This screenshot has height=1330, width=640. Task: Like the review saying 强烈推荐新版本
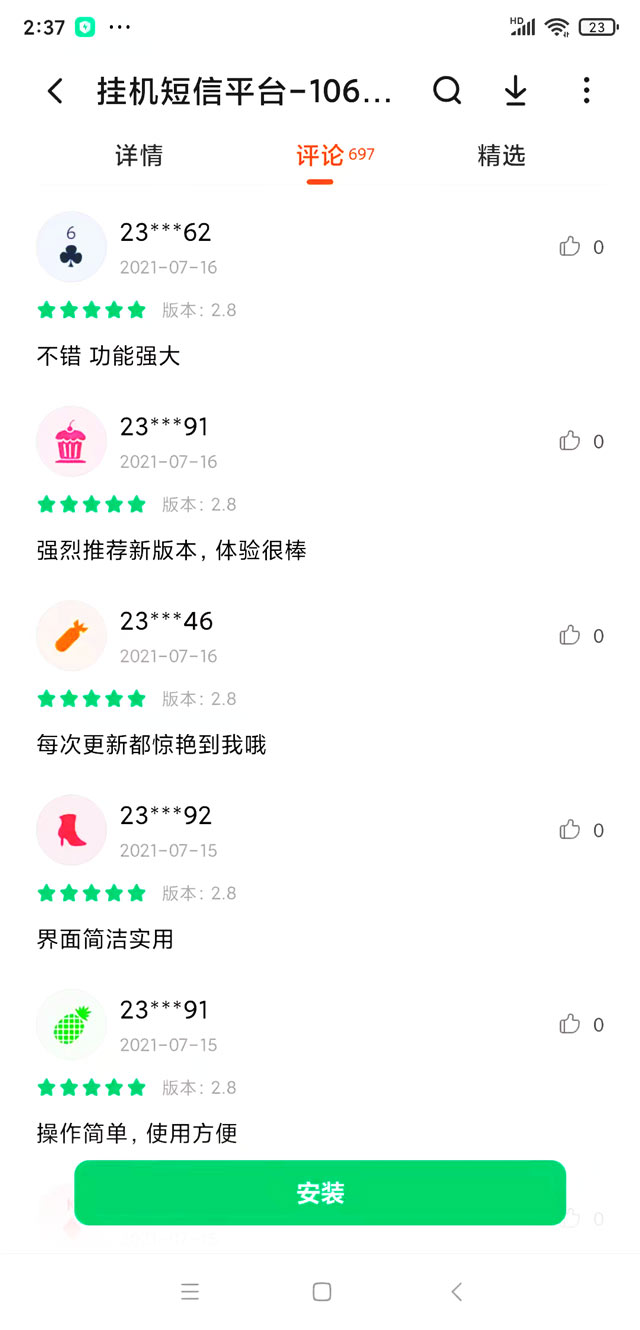click(570, 441)
